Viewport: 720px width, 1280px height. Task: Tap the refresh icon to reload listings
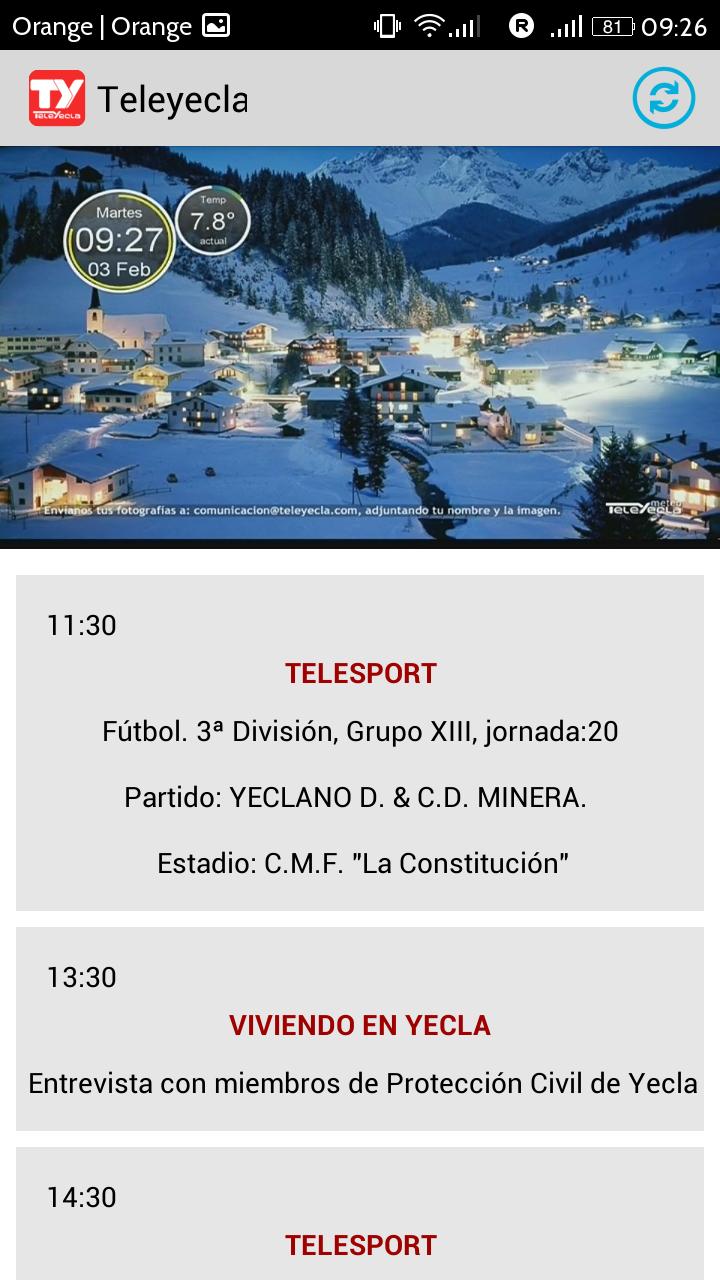[x=667, y=97]
